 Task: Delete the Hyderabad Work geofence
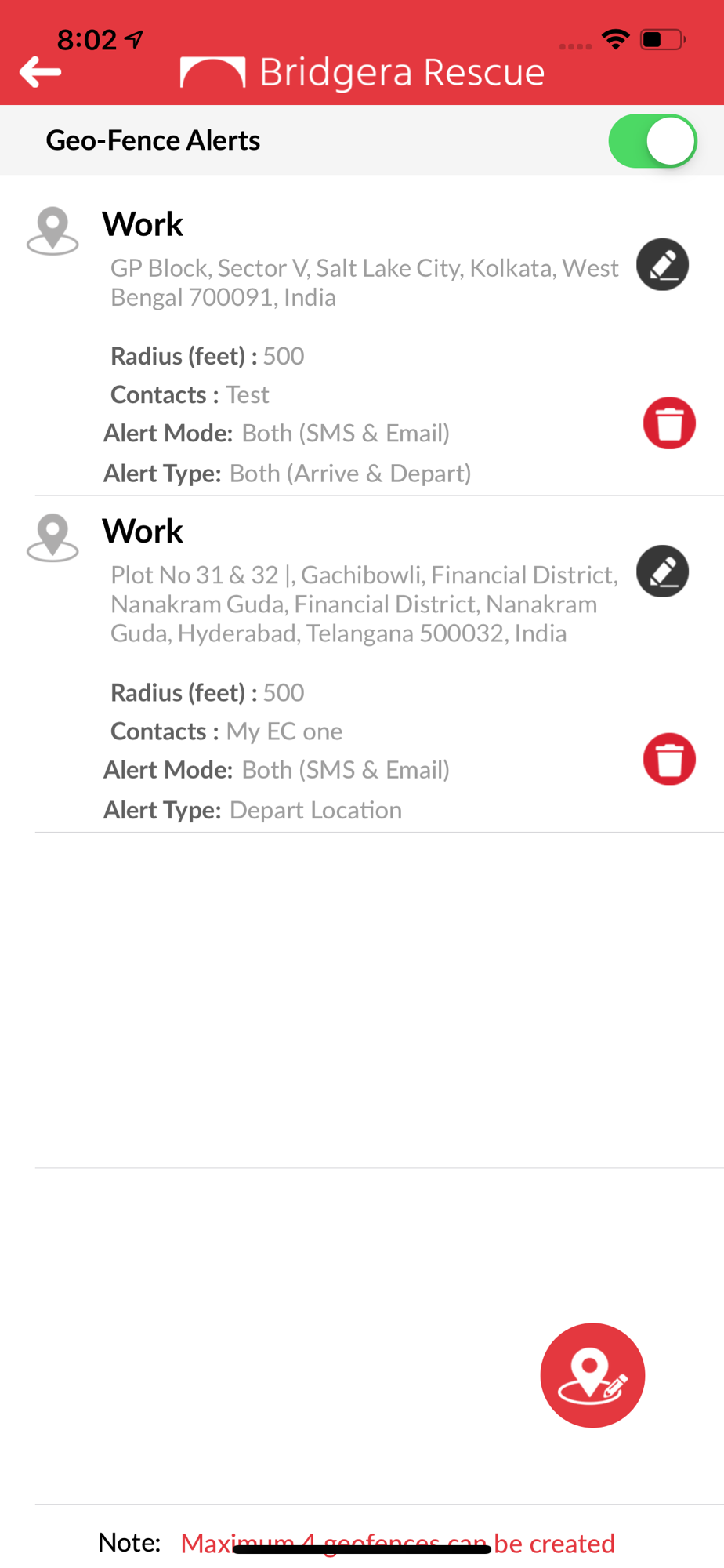(x=669, y=759)
